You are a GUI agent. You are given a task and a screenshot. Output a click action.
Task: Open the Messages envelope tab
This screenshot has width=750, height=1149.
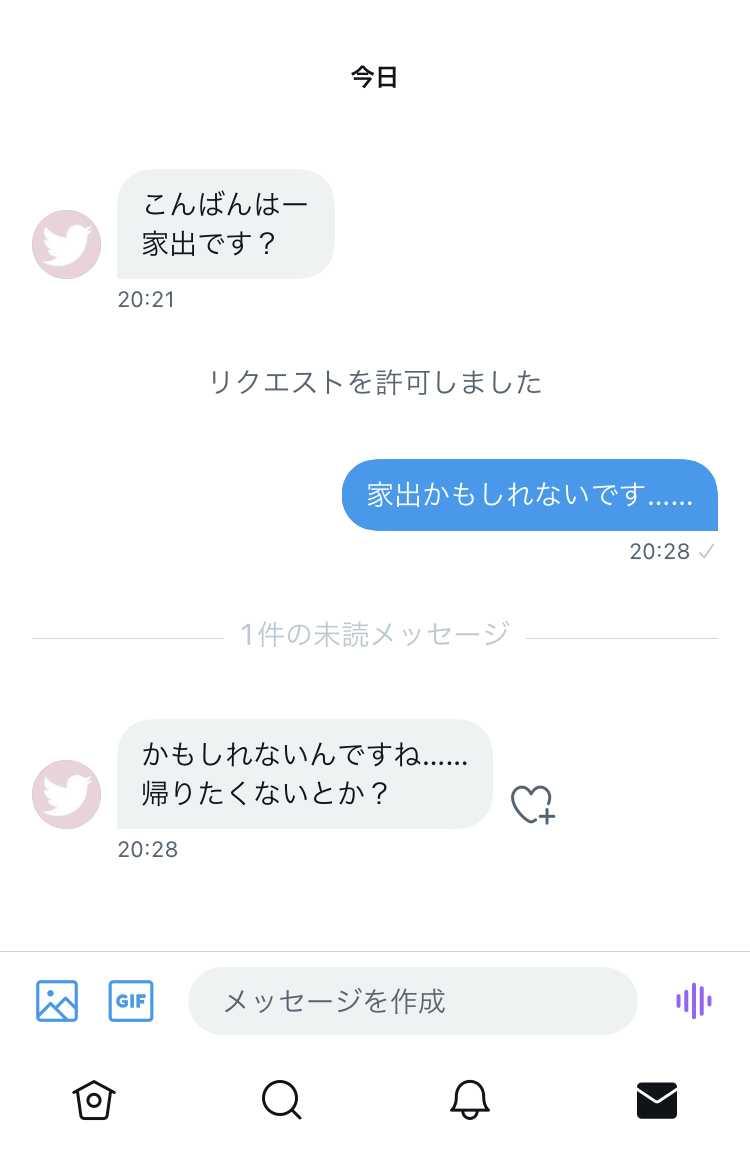click(x=657, y=1101)
